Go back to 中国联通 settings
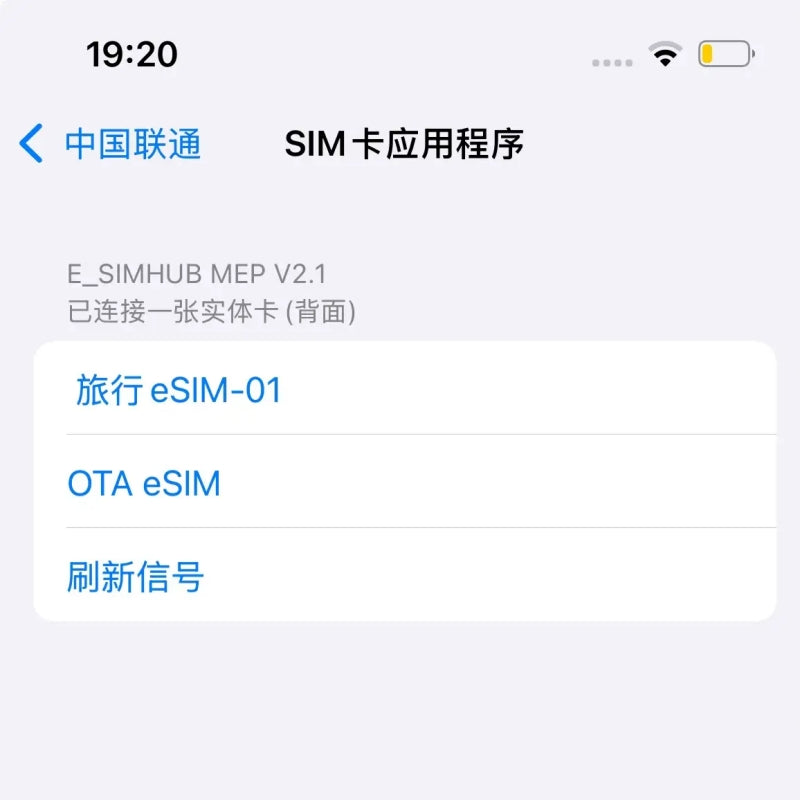Viewport: 800px width, 800px height. coord(110,144)
